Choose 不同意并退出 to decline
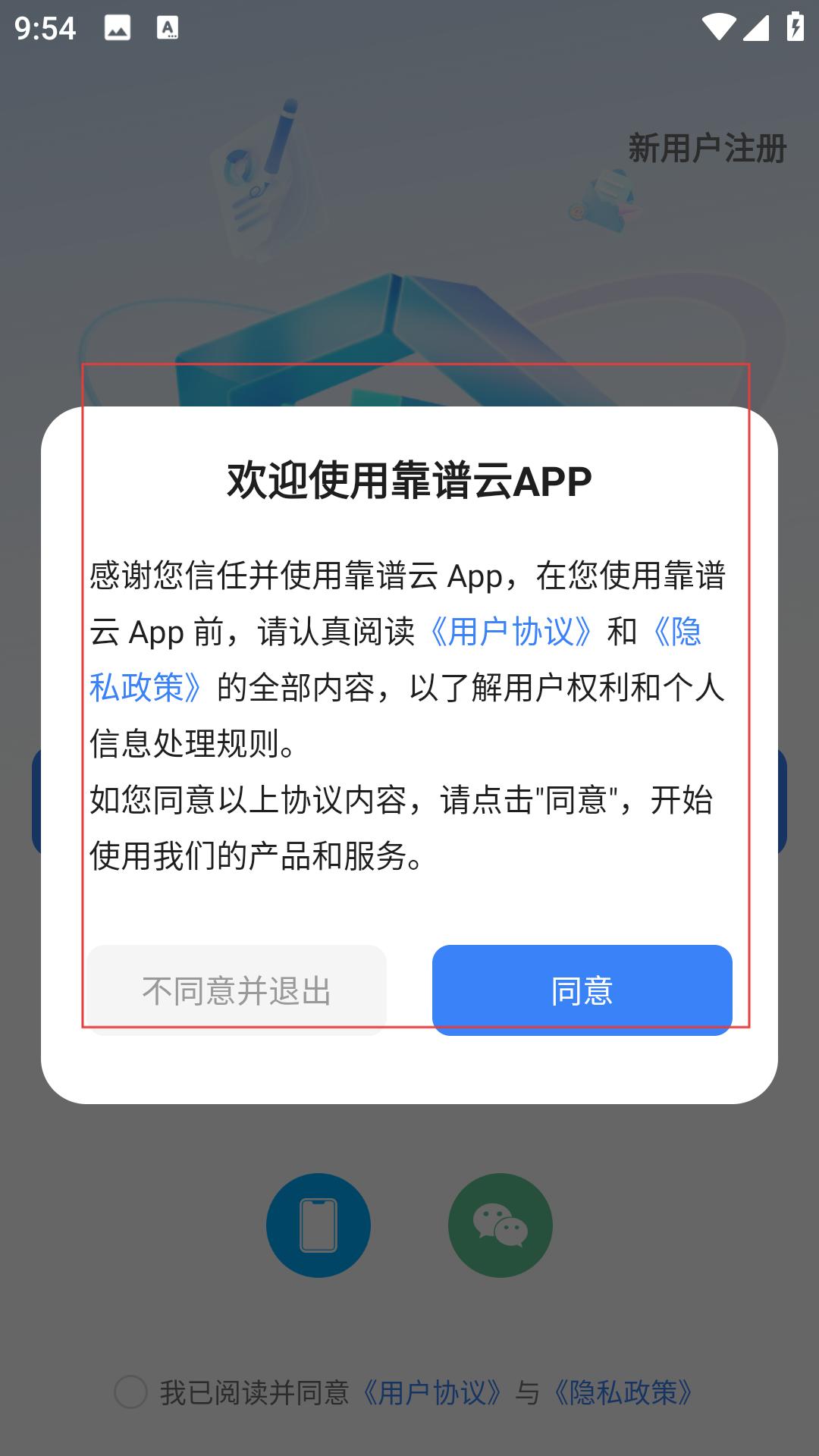Screen dimensions: 819x1456 [237, 990]
